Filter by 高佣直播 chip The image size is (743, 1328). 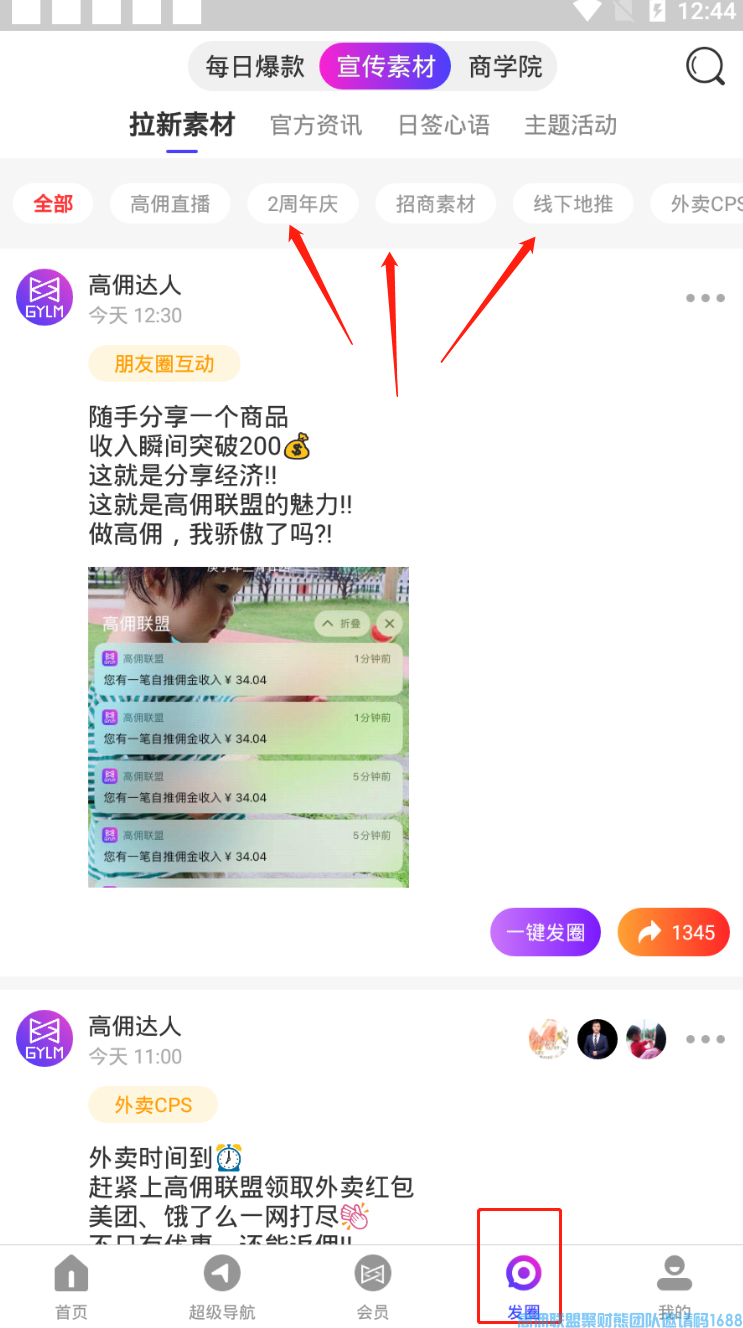[170, 204]
